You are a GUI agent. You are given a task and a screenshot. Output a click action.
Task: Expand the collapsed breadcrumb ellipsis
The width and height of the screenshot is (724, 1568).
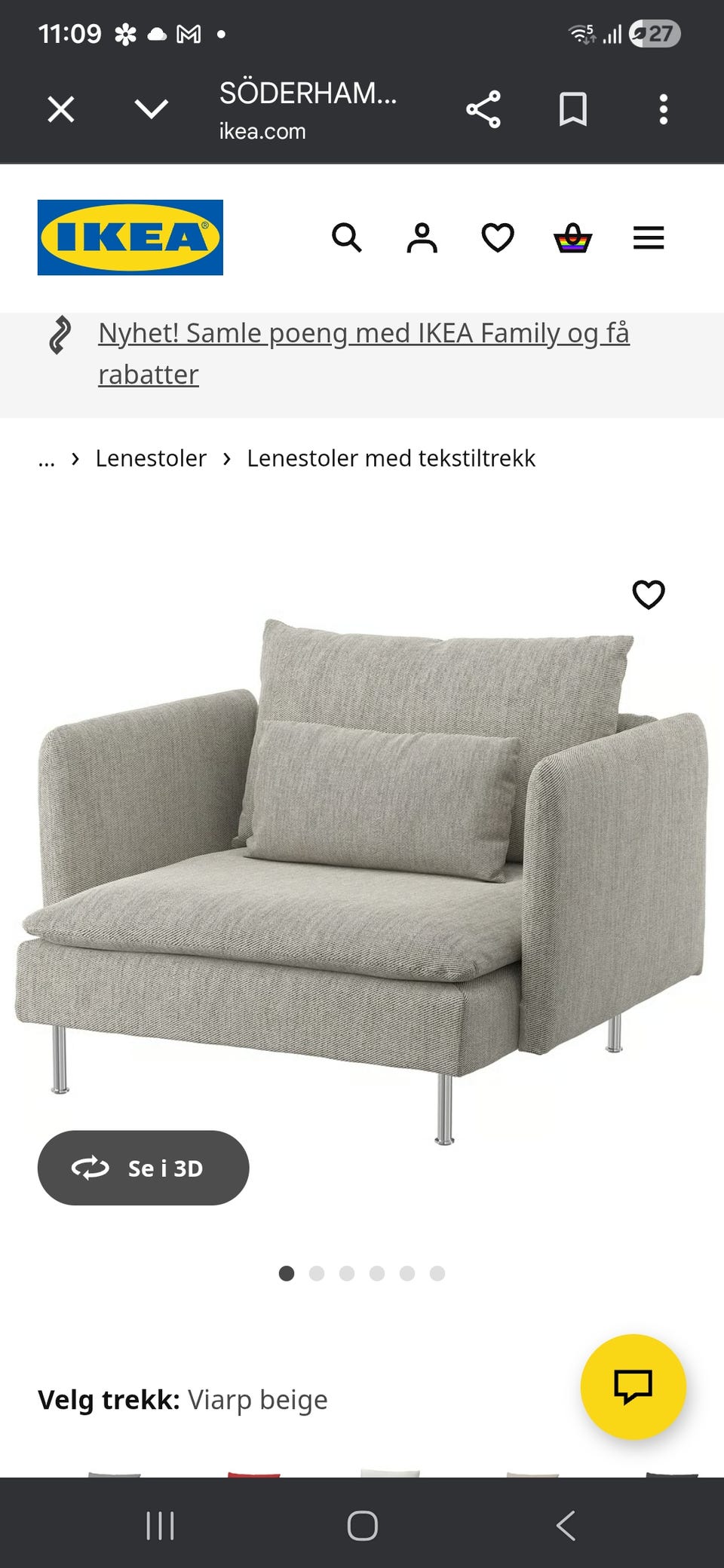[47, 458]
